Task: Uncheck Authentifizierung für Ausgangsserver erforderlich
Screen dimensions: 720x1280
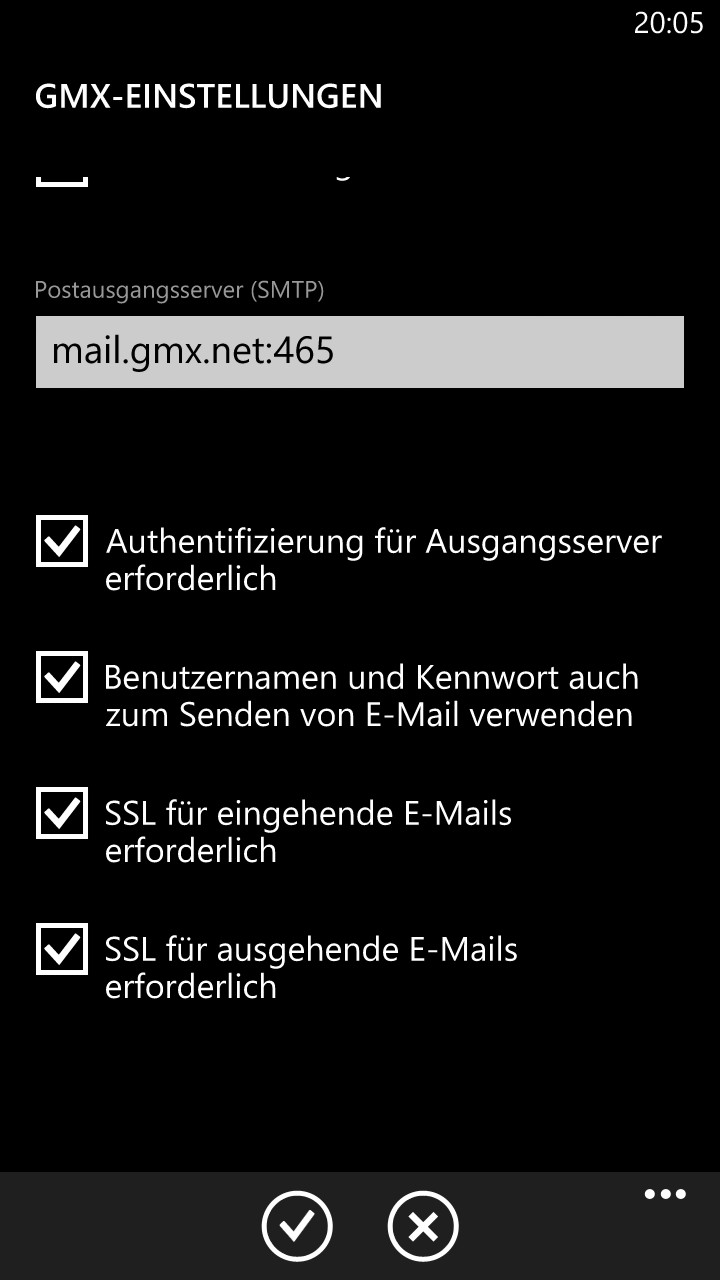Action: 62,541
